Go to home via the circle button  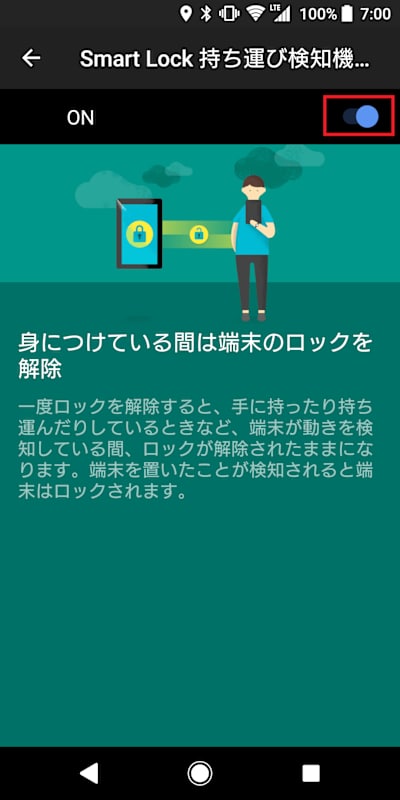coord(199,773)
